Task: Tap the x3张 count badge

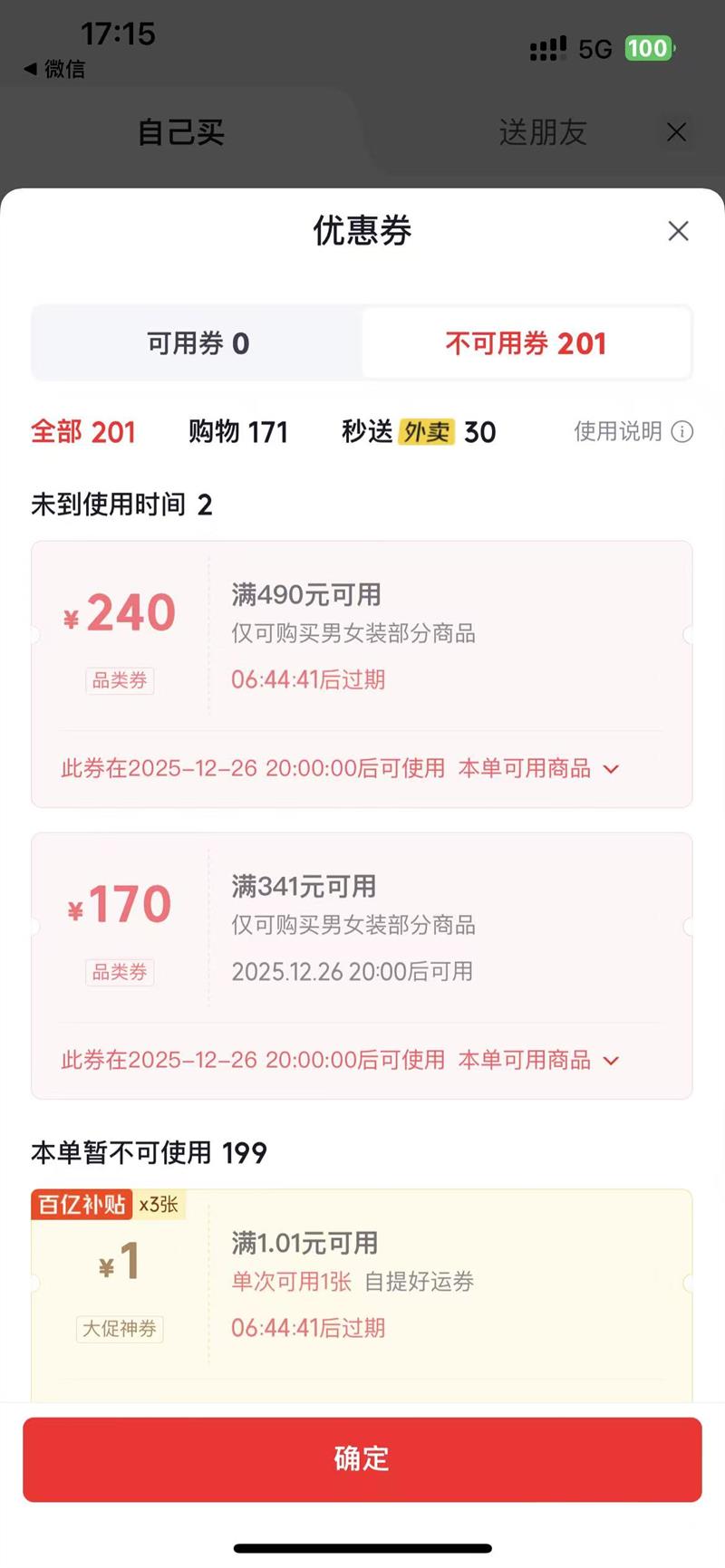Action: (x=158, y=1205)
